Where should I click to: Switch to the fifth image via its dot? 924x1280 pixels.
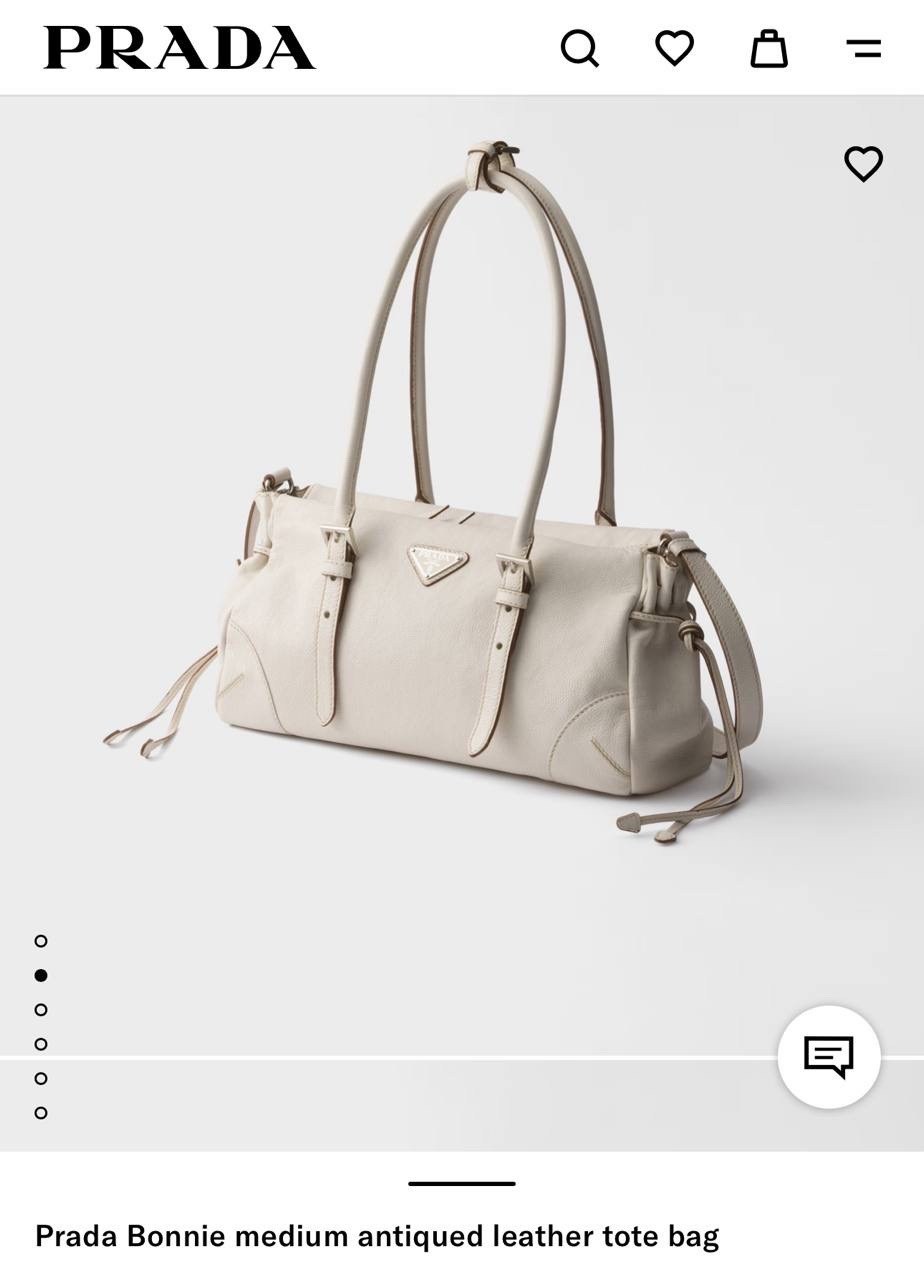click(40, 1077)
